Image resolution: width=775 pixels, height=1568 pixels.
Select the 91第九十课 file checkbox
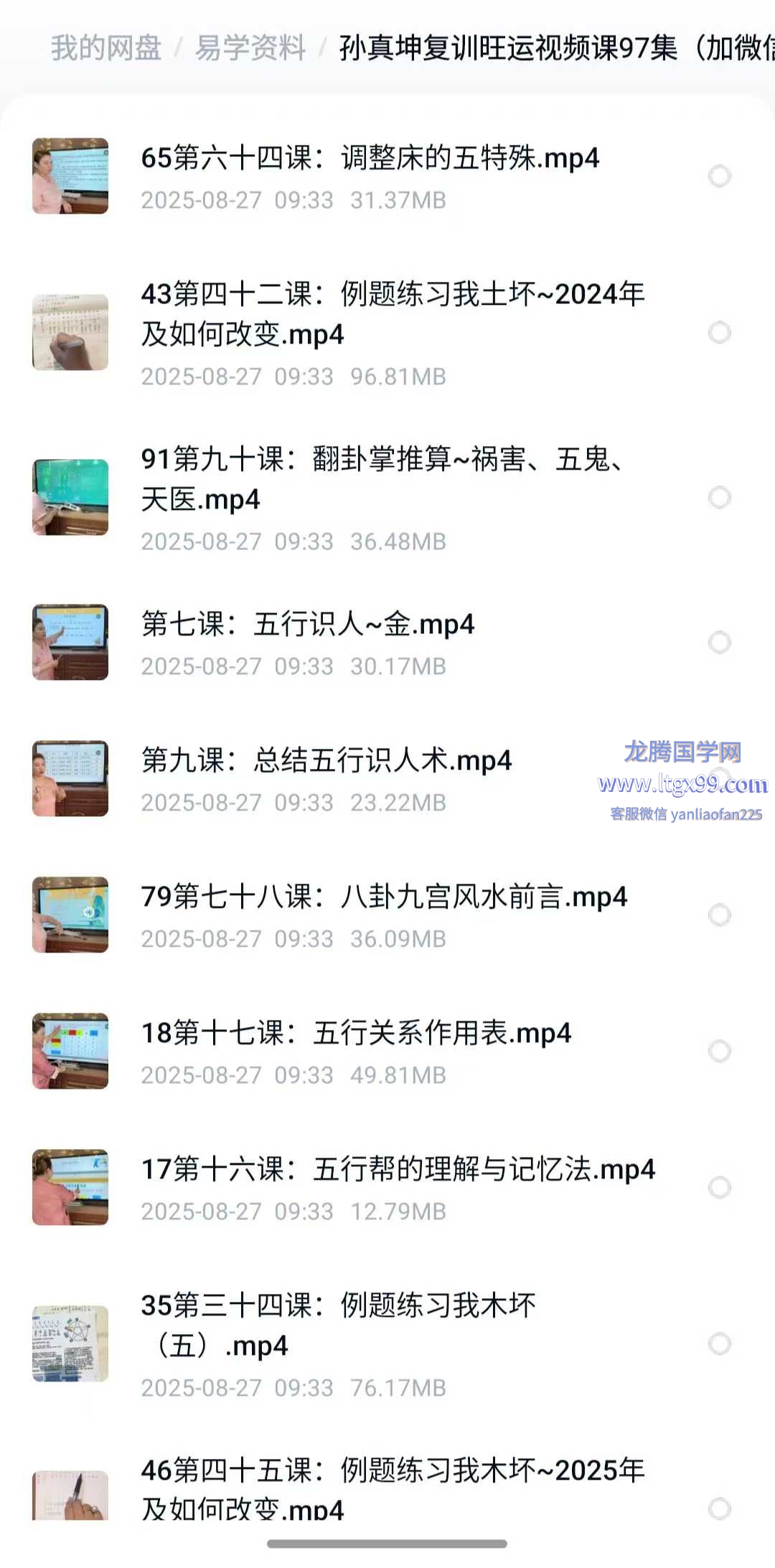click(x=719, y=497)
